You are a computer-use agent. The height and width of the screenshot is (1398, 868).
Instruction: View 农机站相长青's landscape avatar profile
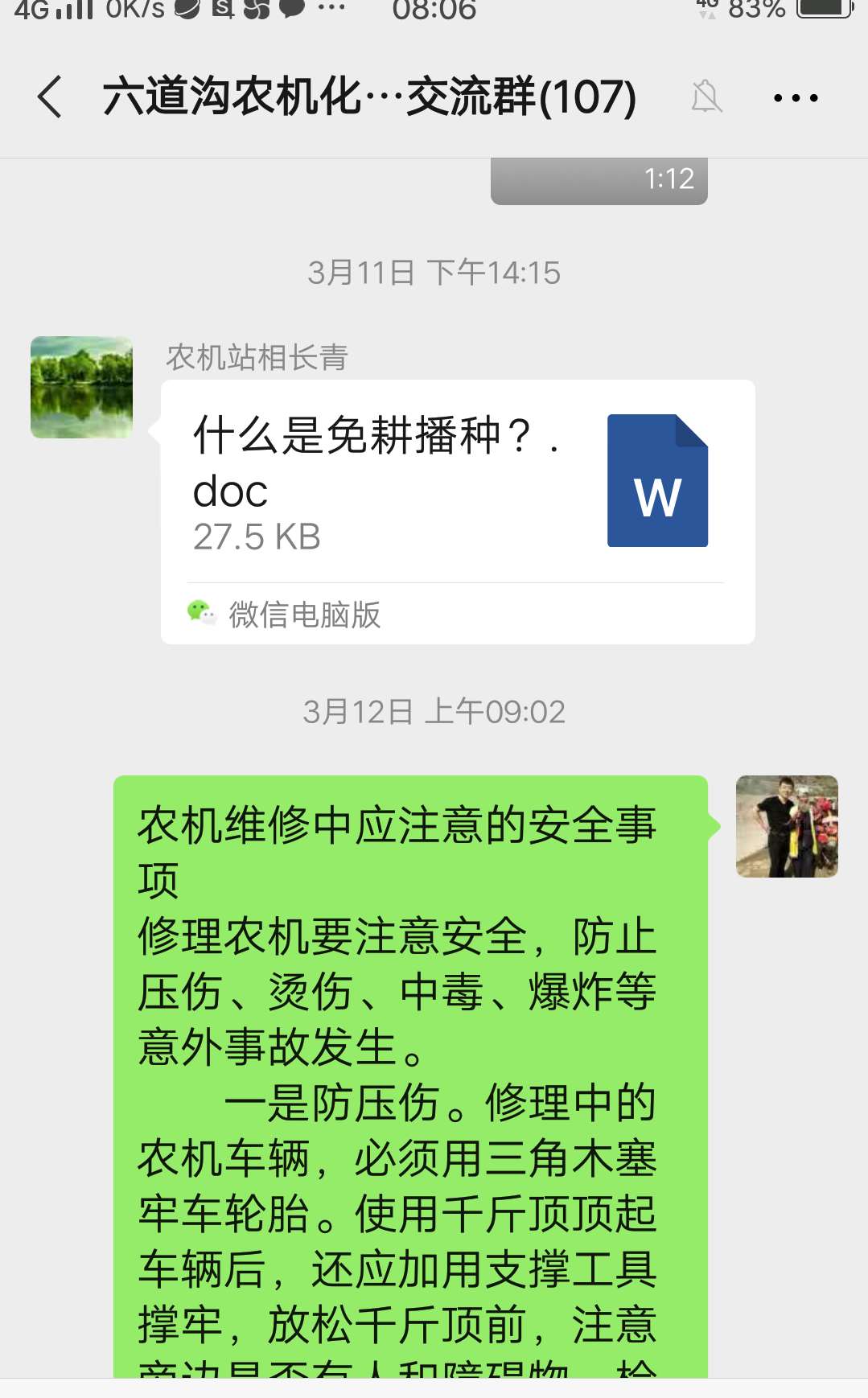pos(81,387)
